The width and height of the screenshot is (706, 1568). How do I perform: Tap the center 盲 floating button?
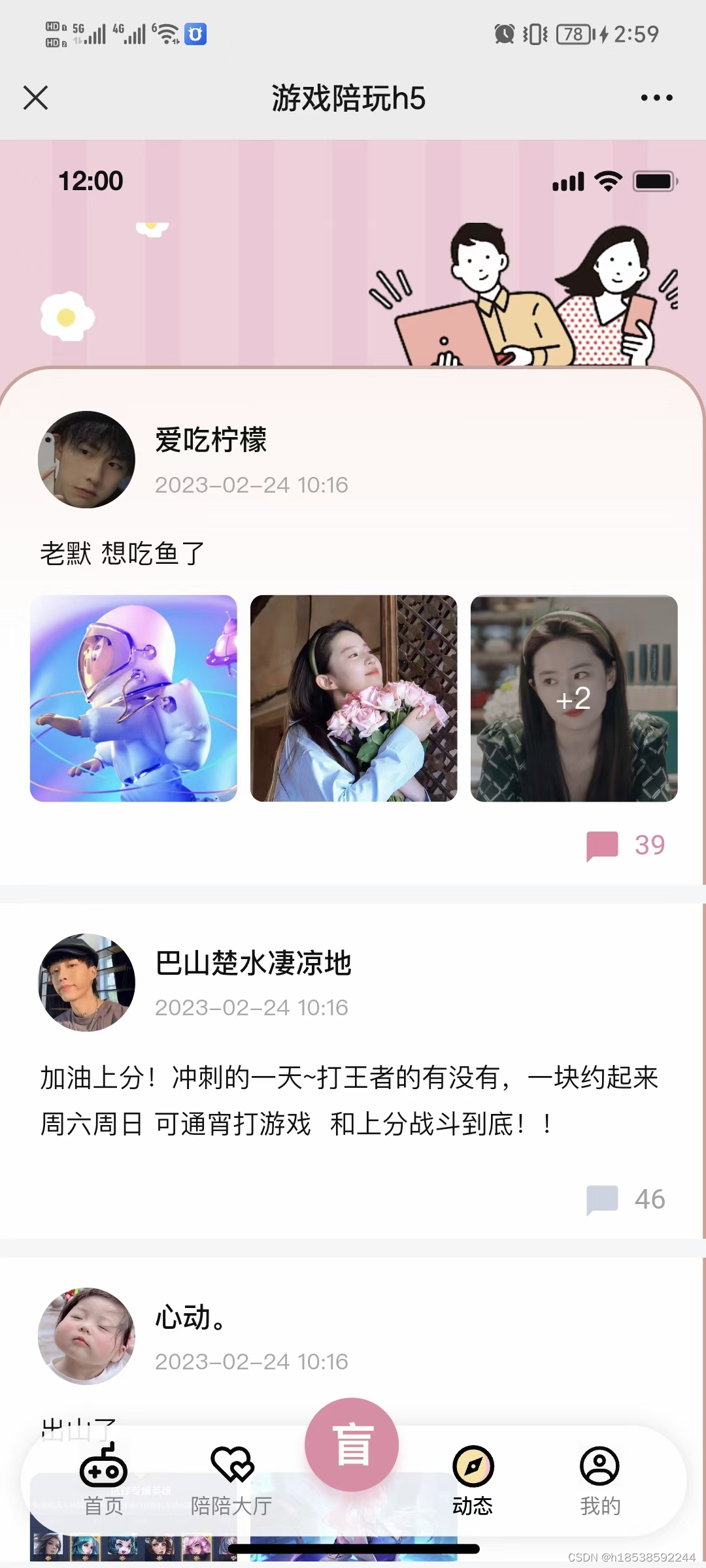point(352,1445)
